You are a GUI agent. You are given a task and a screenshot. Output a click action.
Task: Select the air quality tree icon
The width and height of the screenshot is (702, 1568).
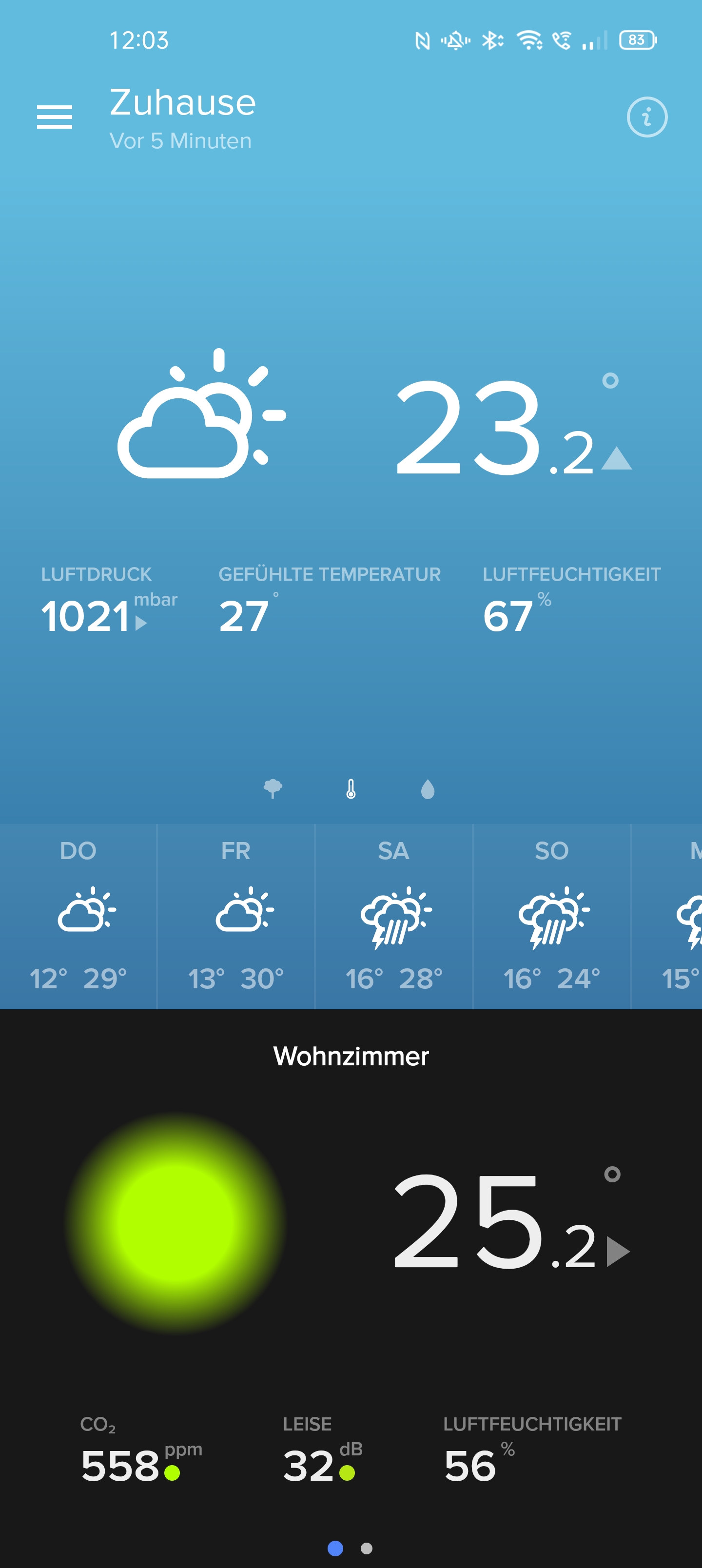272,789
